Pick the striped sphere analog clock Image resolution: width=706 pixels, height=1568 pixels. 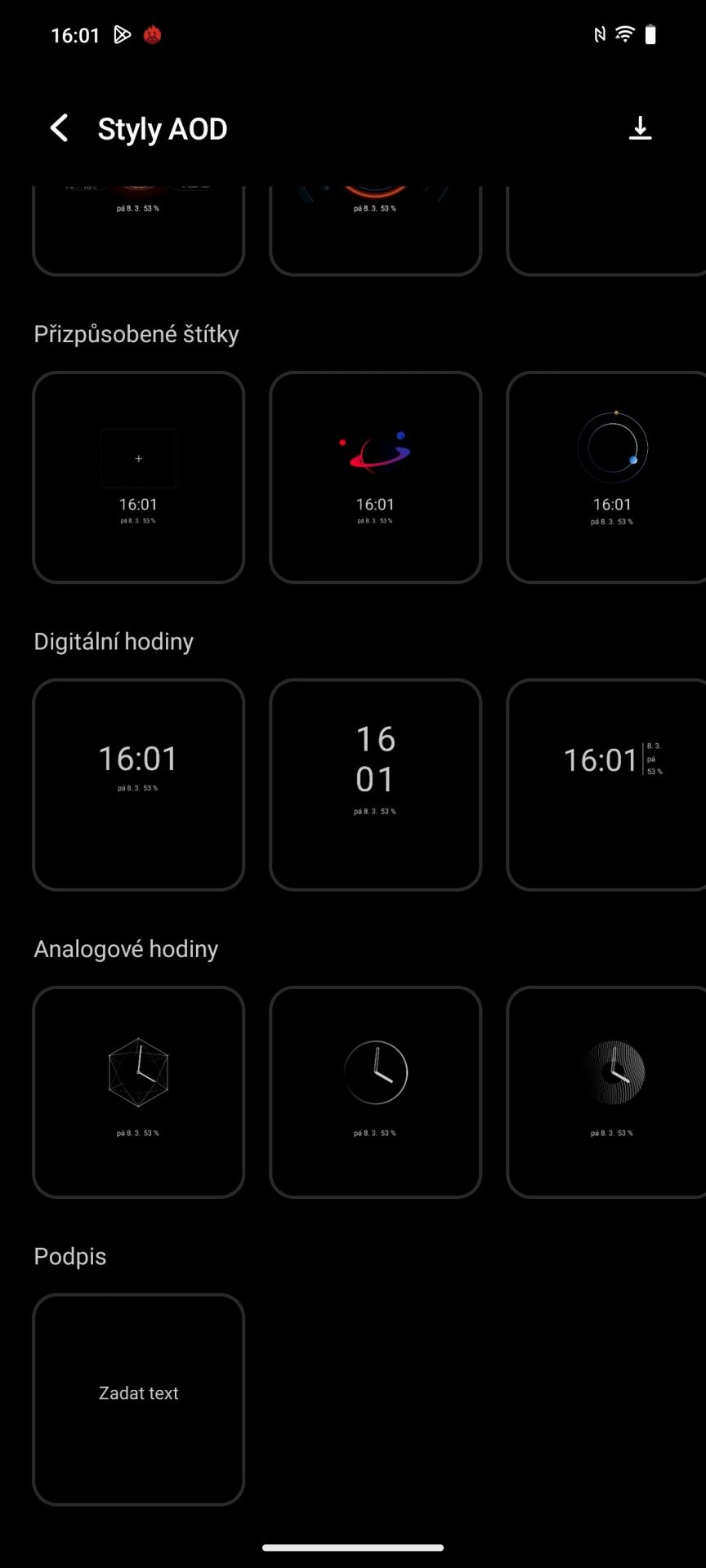606,1093
